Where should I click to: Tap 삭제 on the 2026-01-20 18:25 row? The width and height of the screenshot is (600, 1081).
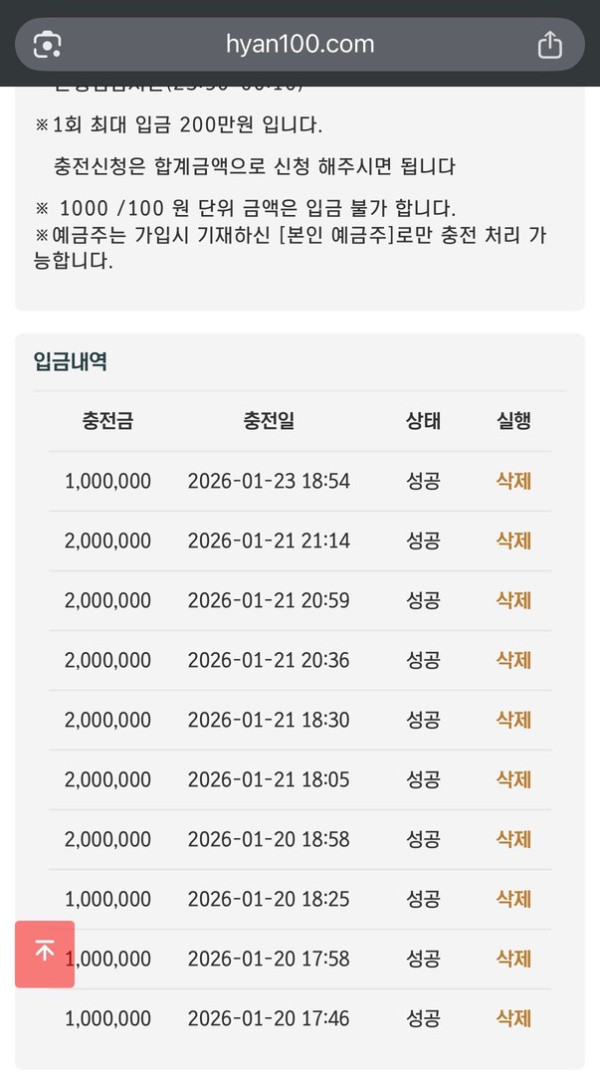(513, 899)
